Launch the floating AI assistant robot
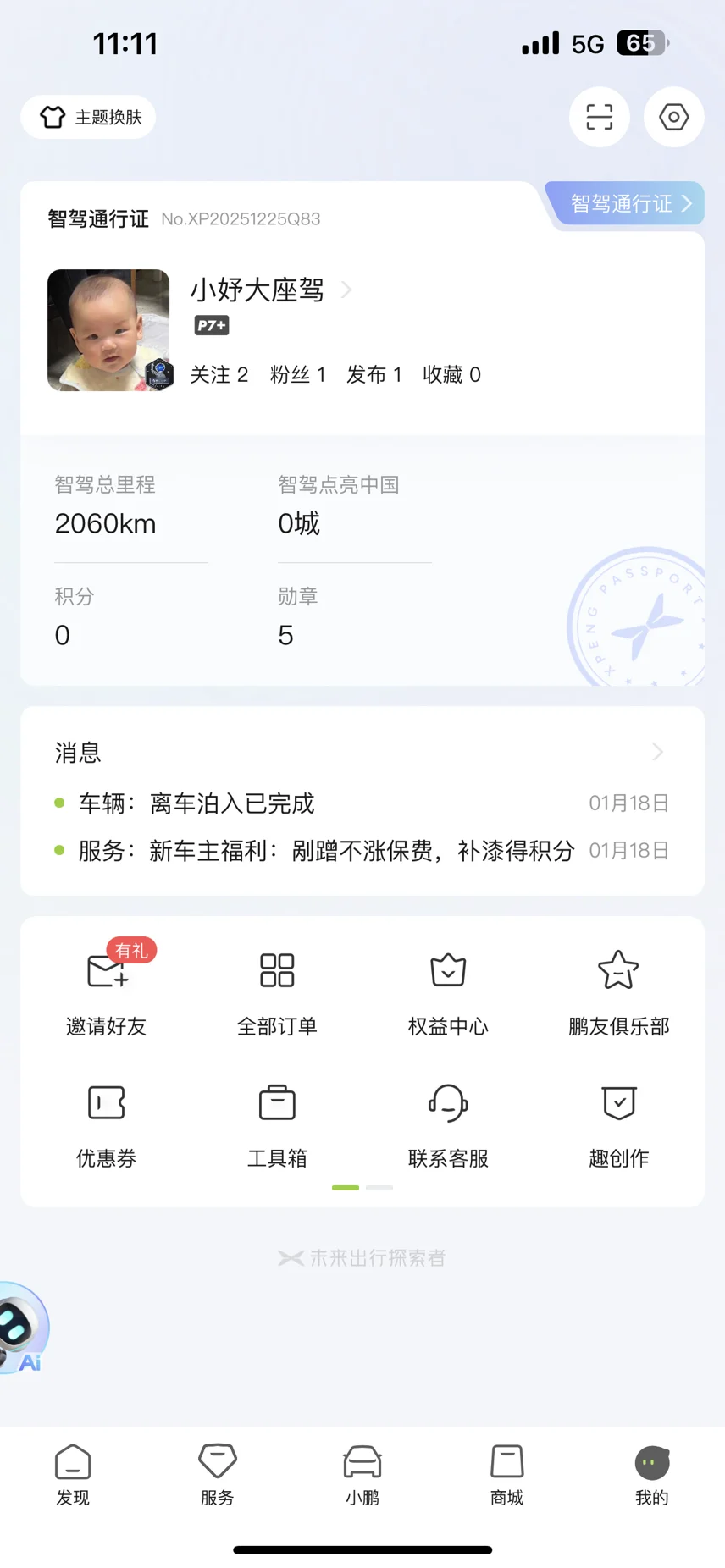The width and height of the screenshot is (725, 1568). pyautogui.click(x=20, y=1327)
